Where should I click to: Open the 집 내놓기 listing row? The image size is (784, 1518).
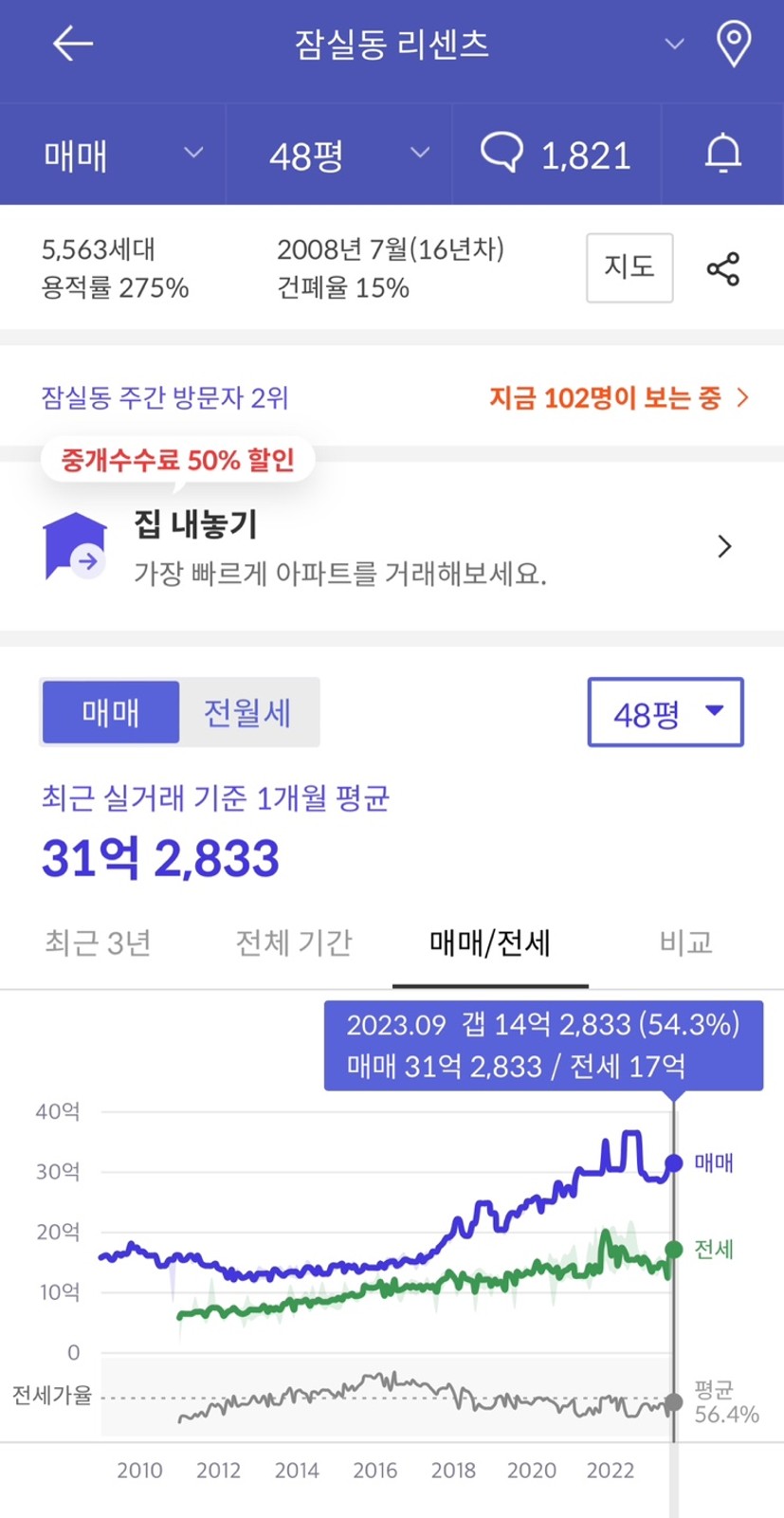click(392, 546)
